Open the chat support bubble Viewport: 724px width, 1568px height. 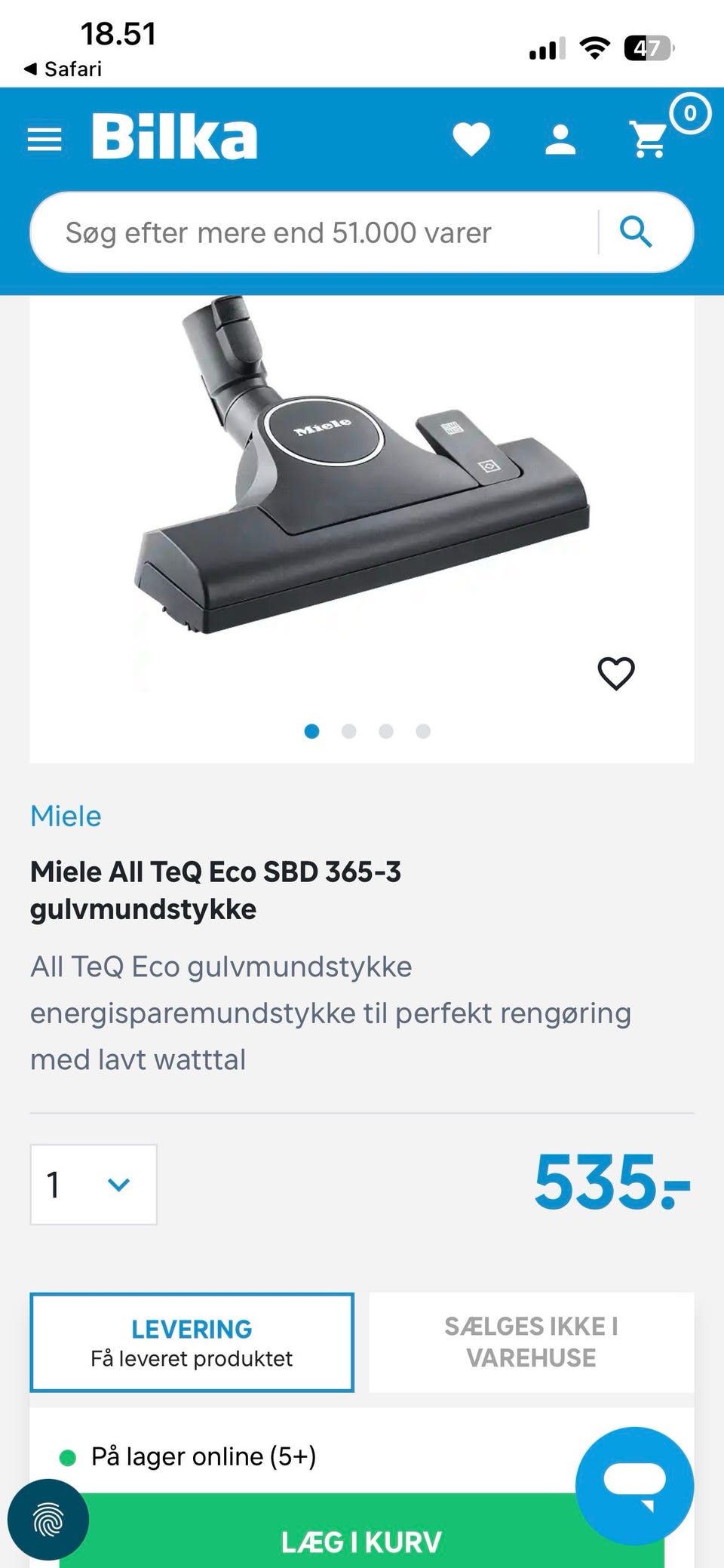tap(634, 1485)
